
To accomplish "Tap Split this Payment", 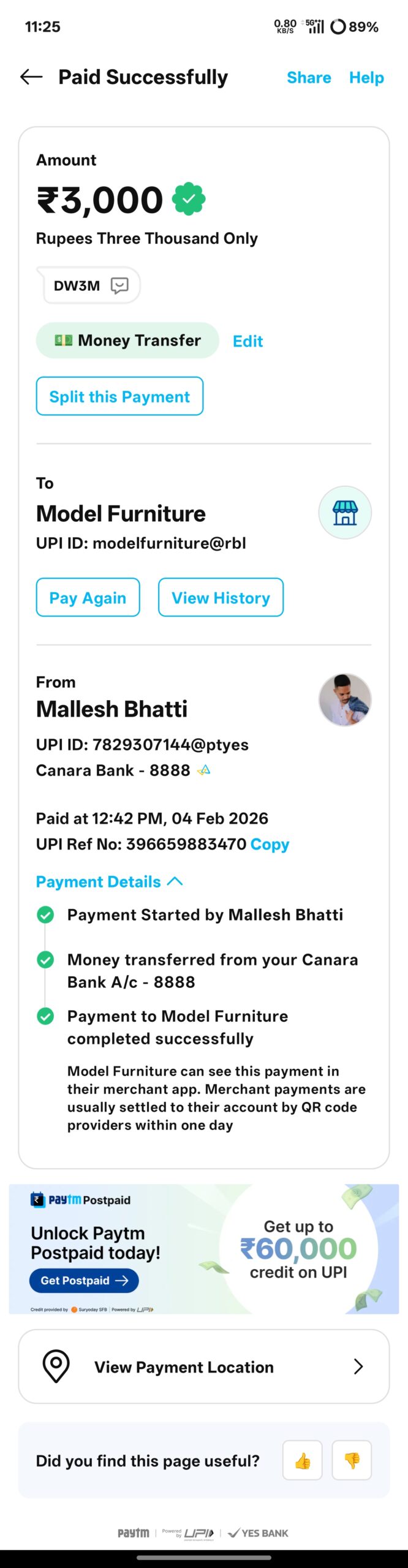I will [x=119, y=396].
